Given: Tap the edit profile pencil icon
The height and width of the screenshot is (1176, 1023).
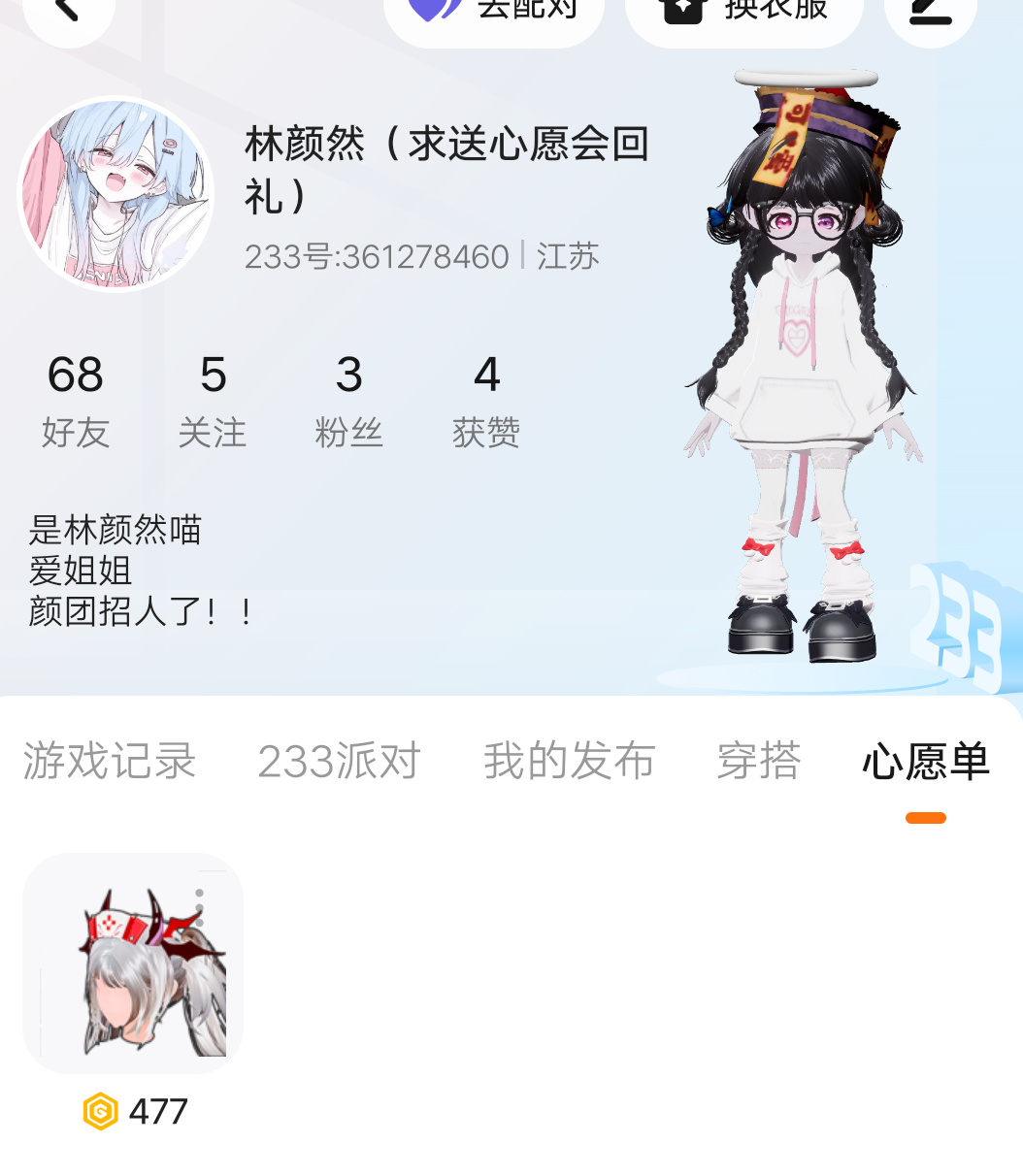Looking at the screenshot, I should 931,12.
